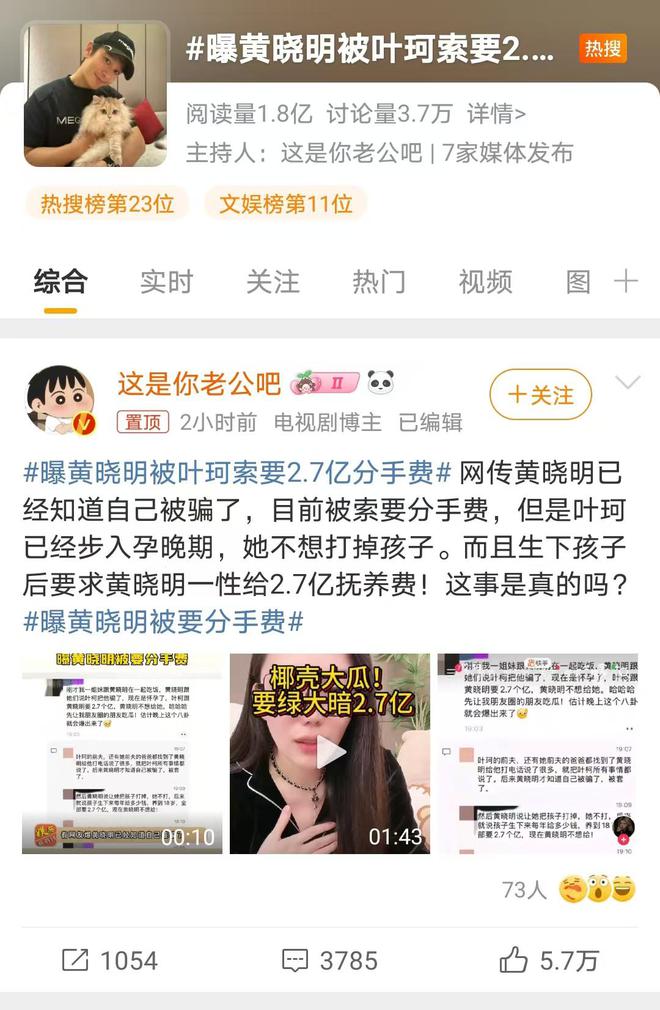Viewport: 660px width, 1010px height.
Task: Repost this post showing 1054
Action: (110, 961)
